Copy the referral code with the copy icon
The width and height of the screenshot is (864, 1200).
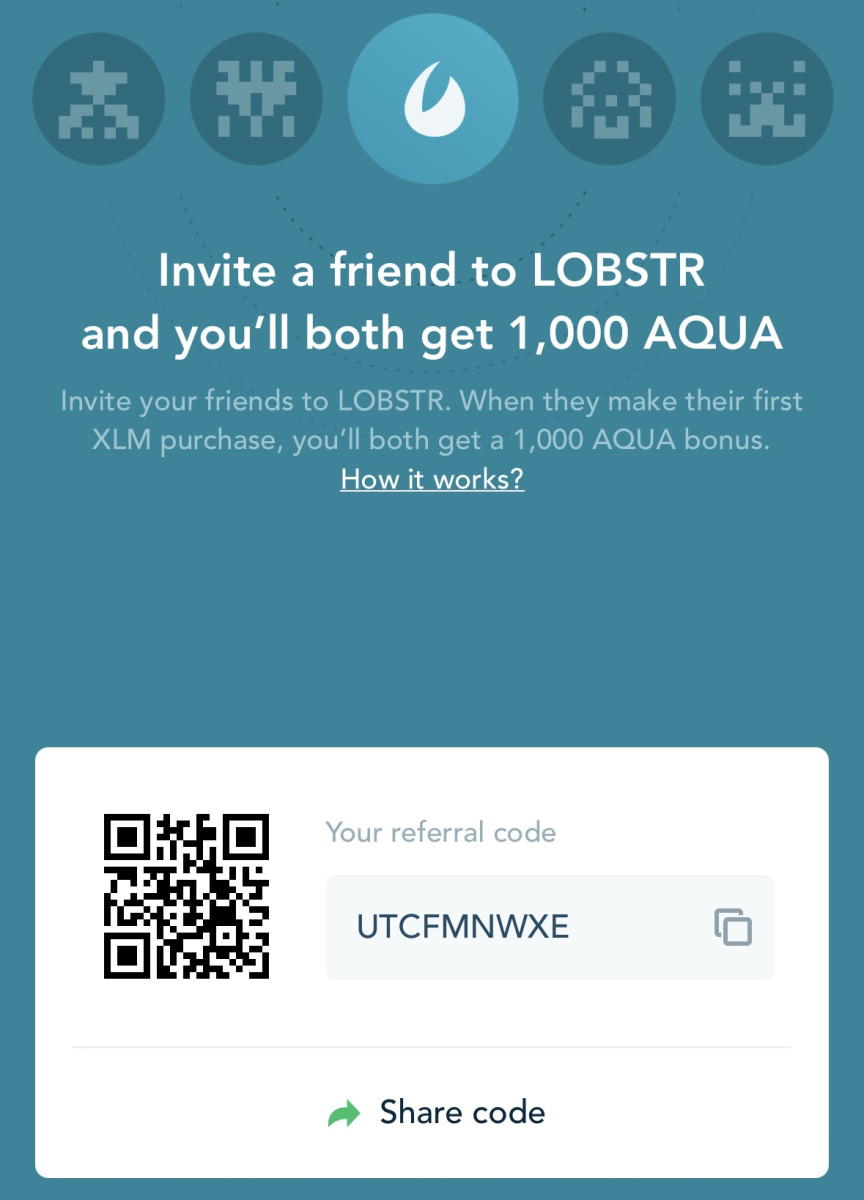pyautogui.click(x=735, y=927)
